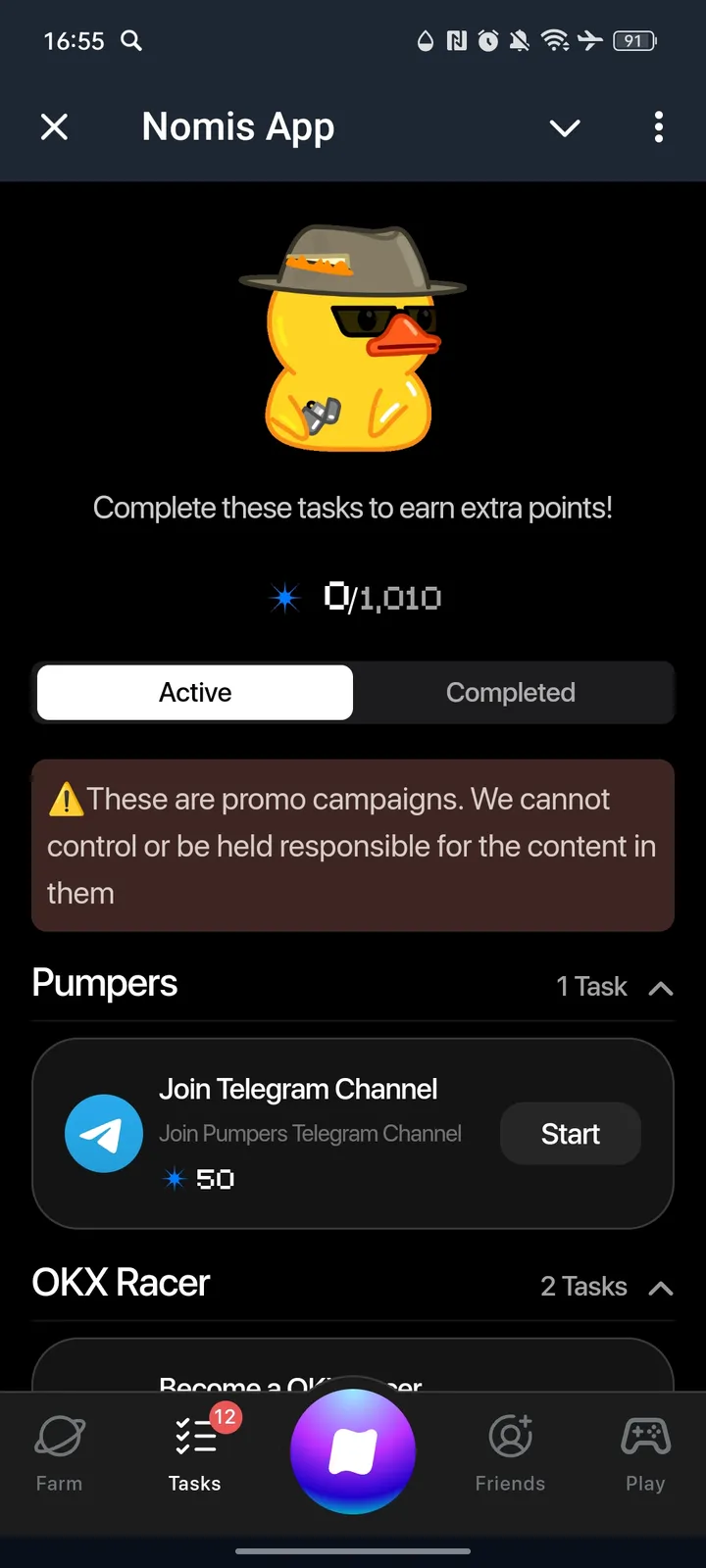
Task: Collapse the Pumpers task section
Action: pyautogui.click(x=660, y=988)
